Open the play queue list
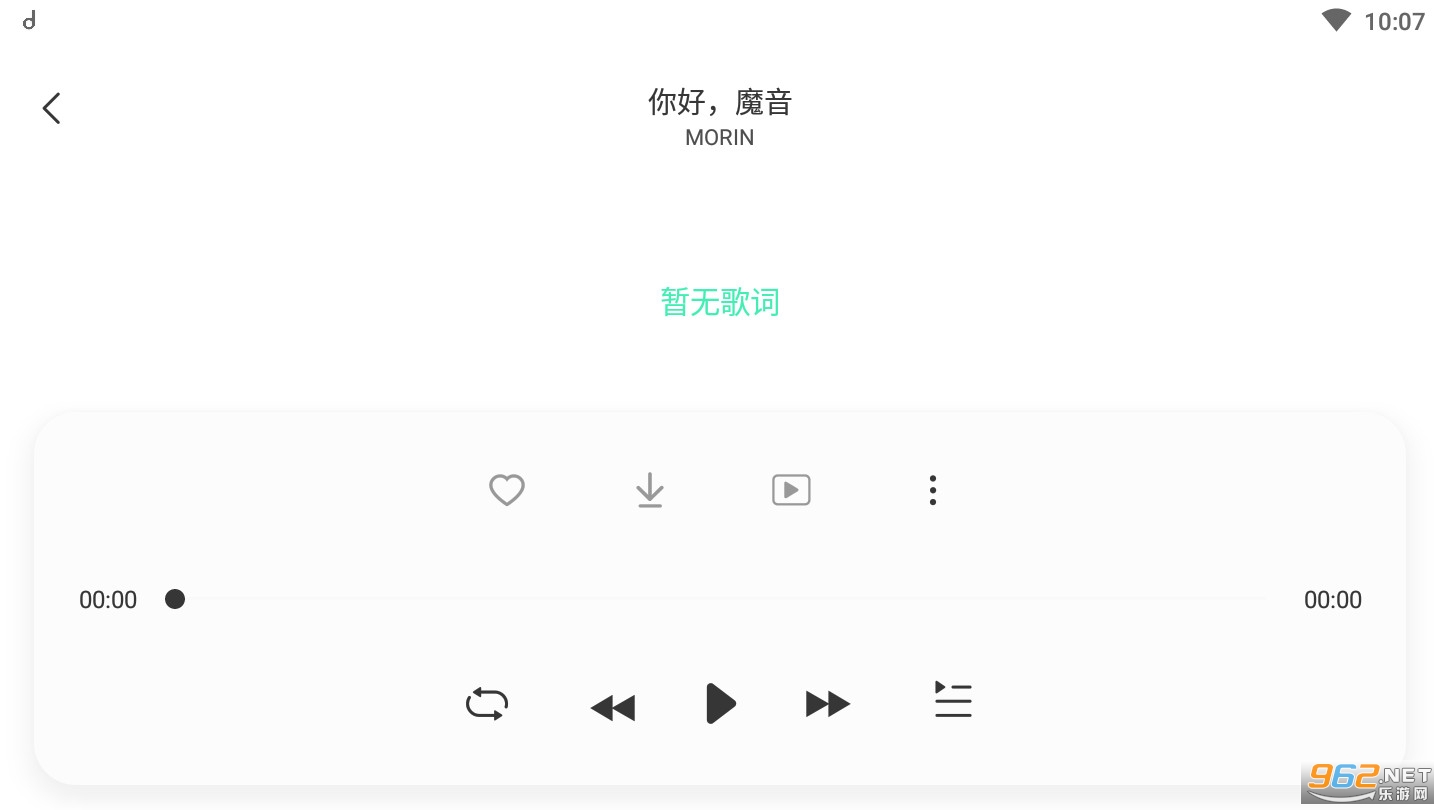The image size is (1440, 810). tap(953, 700)
